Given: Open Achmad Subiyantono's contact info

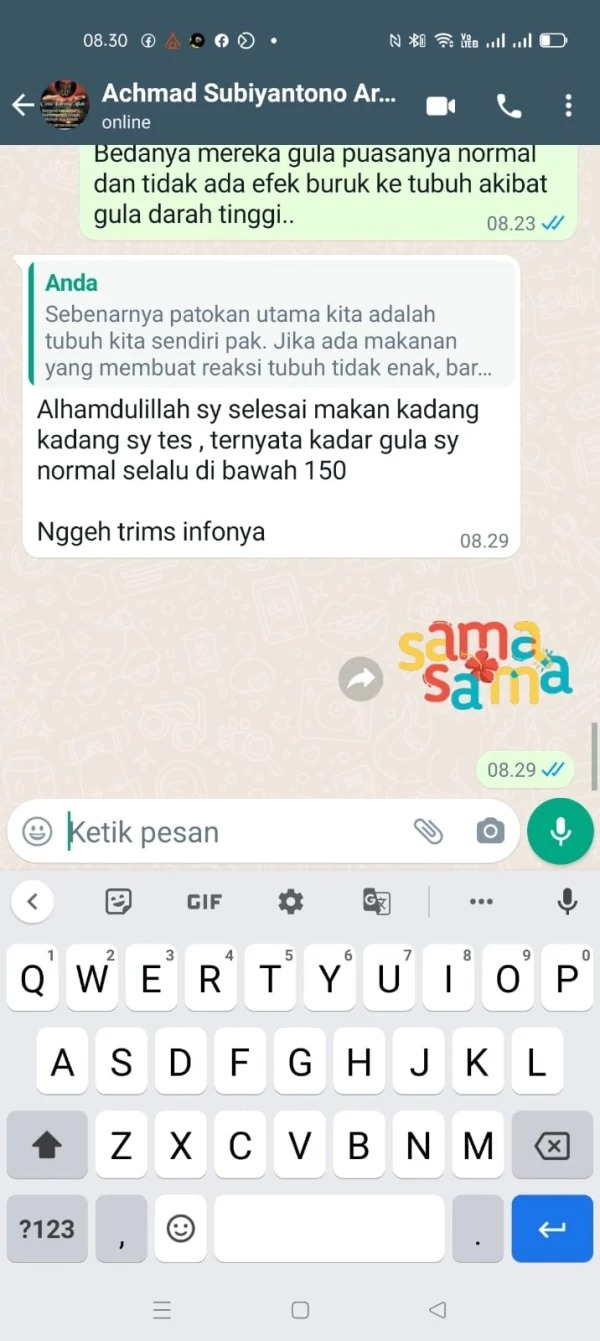Looking at the screenshot, I should coord(248,105).
